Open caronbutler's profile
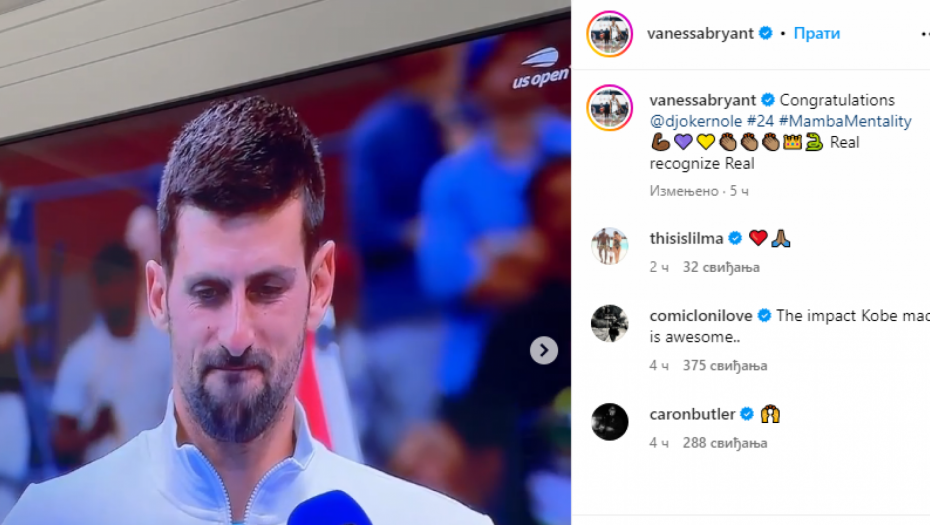Image resolution: width=930 pixels, height=525 pixels. [x=692, y=414]
